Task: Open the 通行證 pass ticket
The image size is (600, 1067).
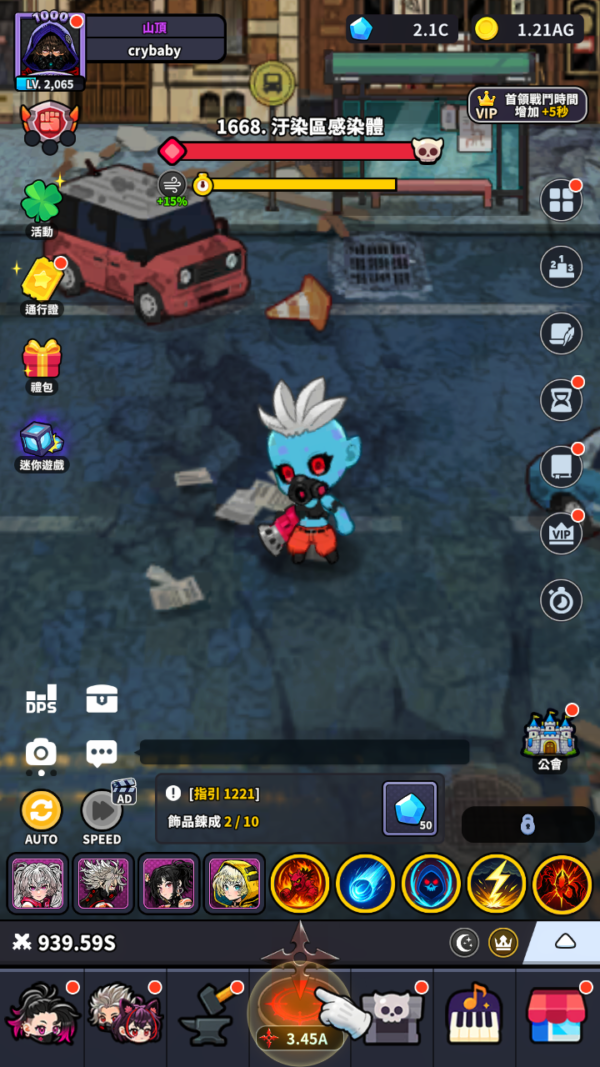Action: click(x=41, y=281)
